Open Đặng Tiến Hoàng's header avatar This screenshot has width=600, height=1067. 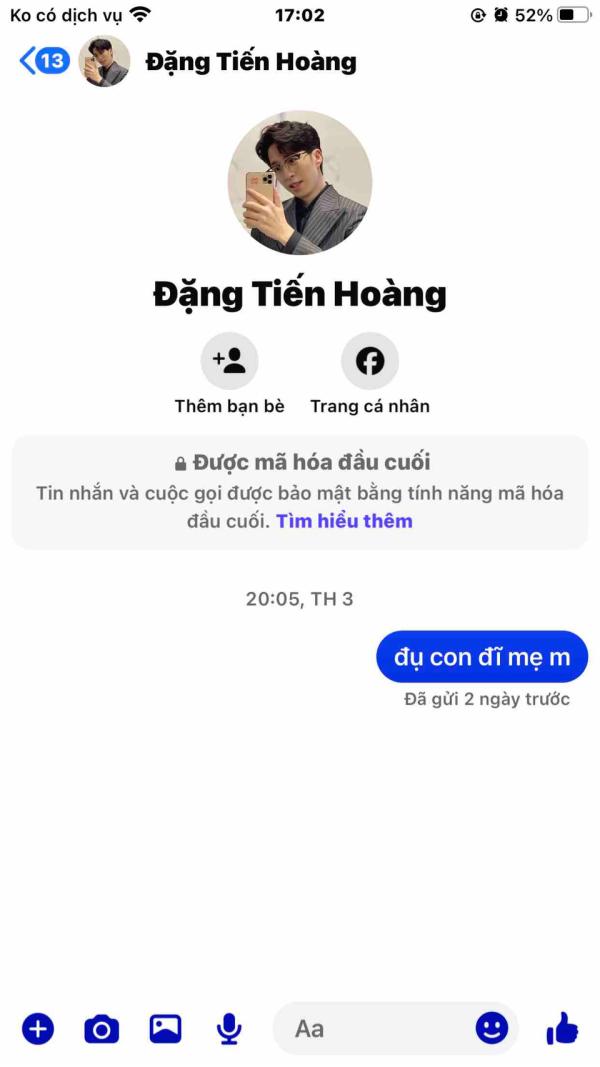[104, 61]
